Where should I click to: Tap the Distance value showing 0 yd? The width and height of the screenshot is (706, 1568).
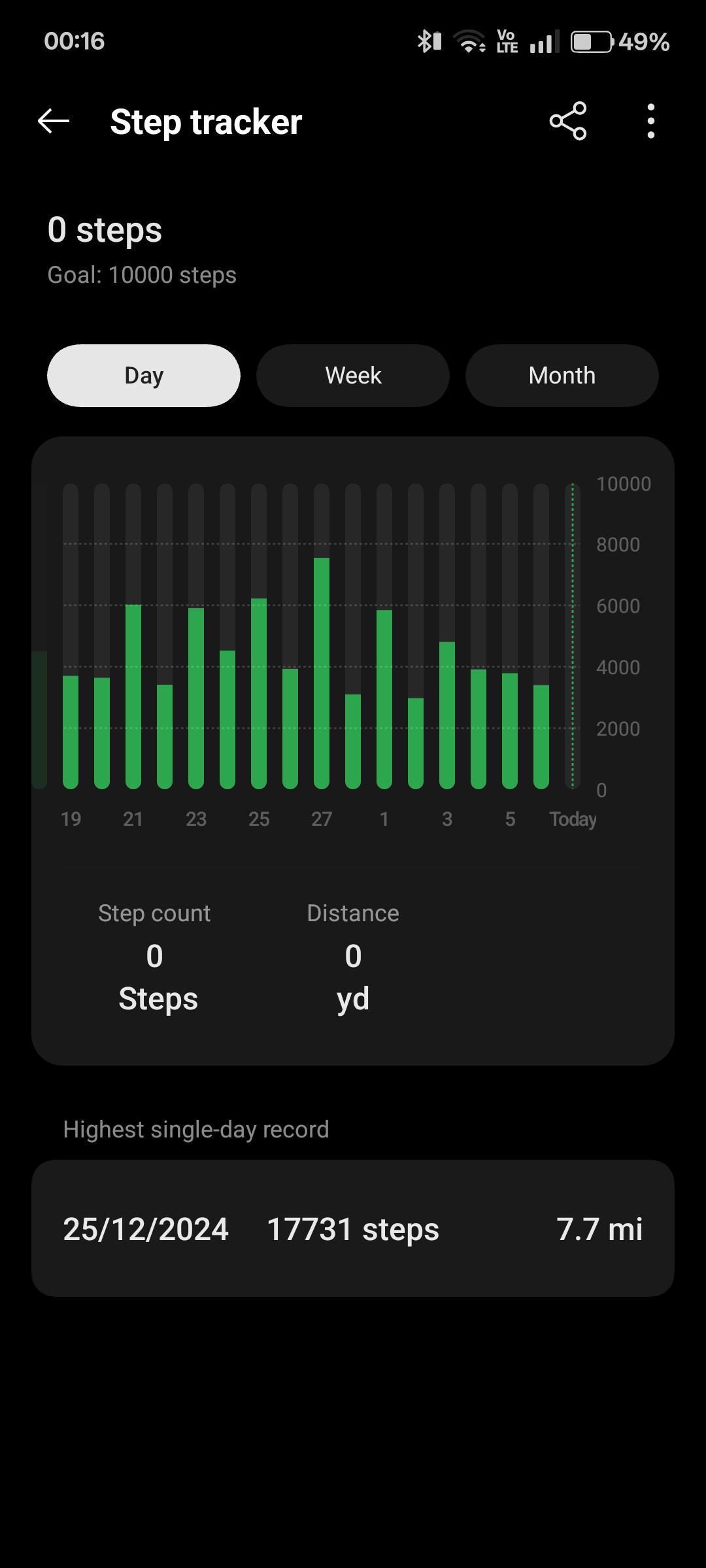352,956
